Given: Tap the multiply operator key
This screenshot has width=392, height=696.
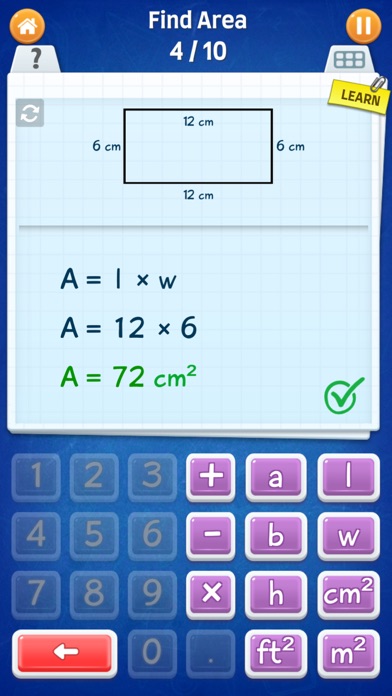Looking at the screenshot, I should [x=211, y=595].
